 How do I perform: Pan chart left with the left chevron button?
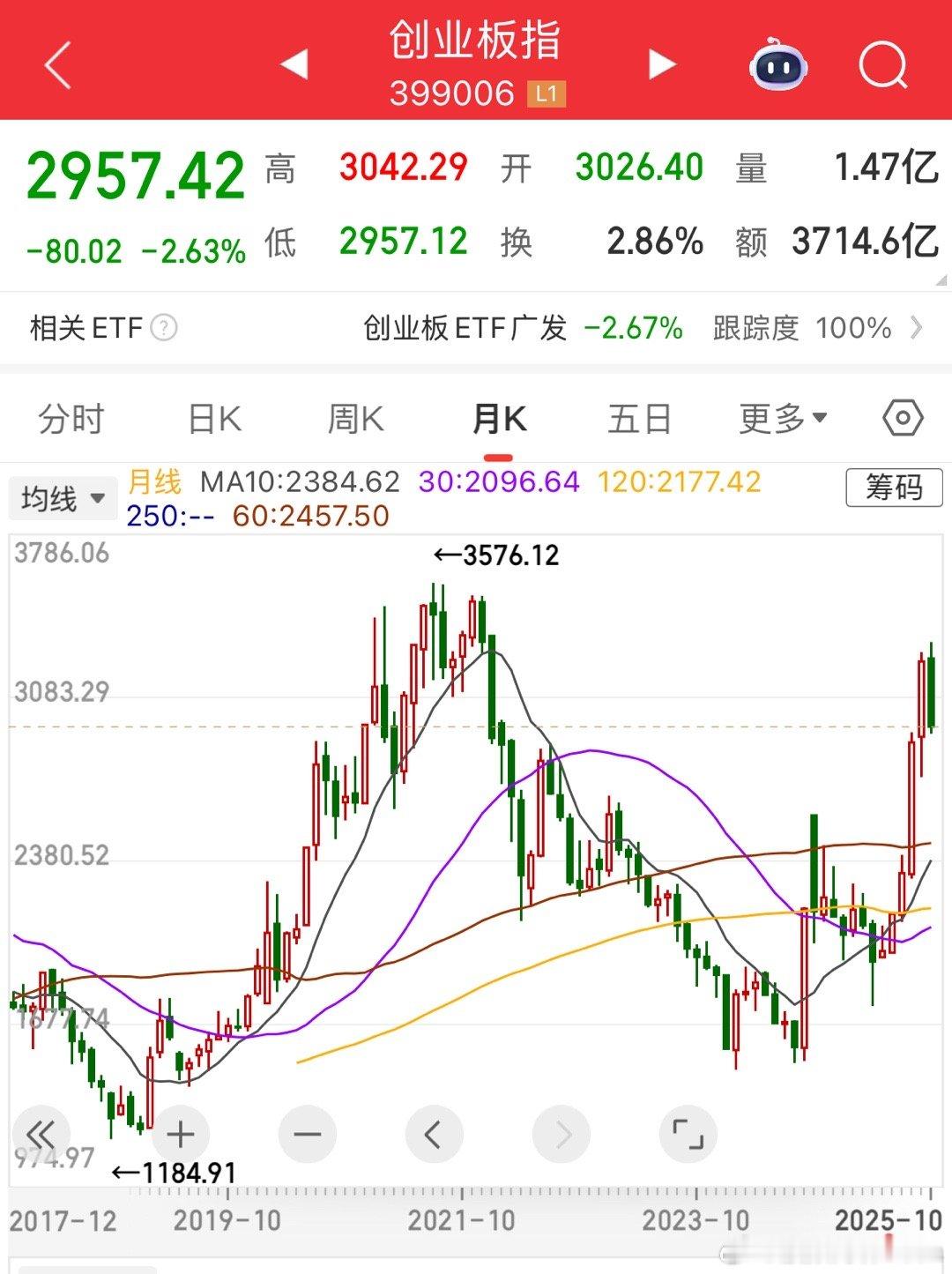tap(434, 1136)
